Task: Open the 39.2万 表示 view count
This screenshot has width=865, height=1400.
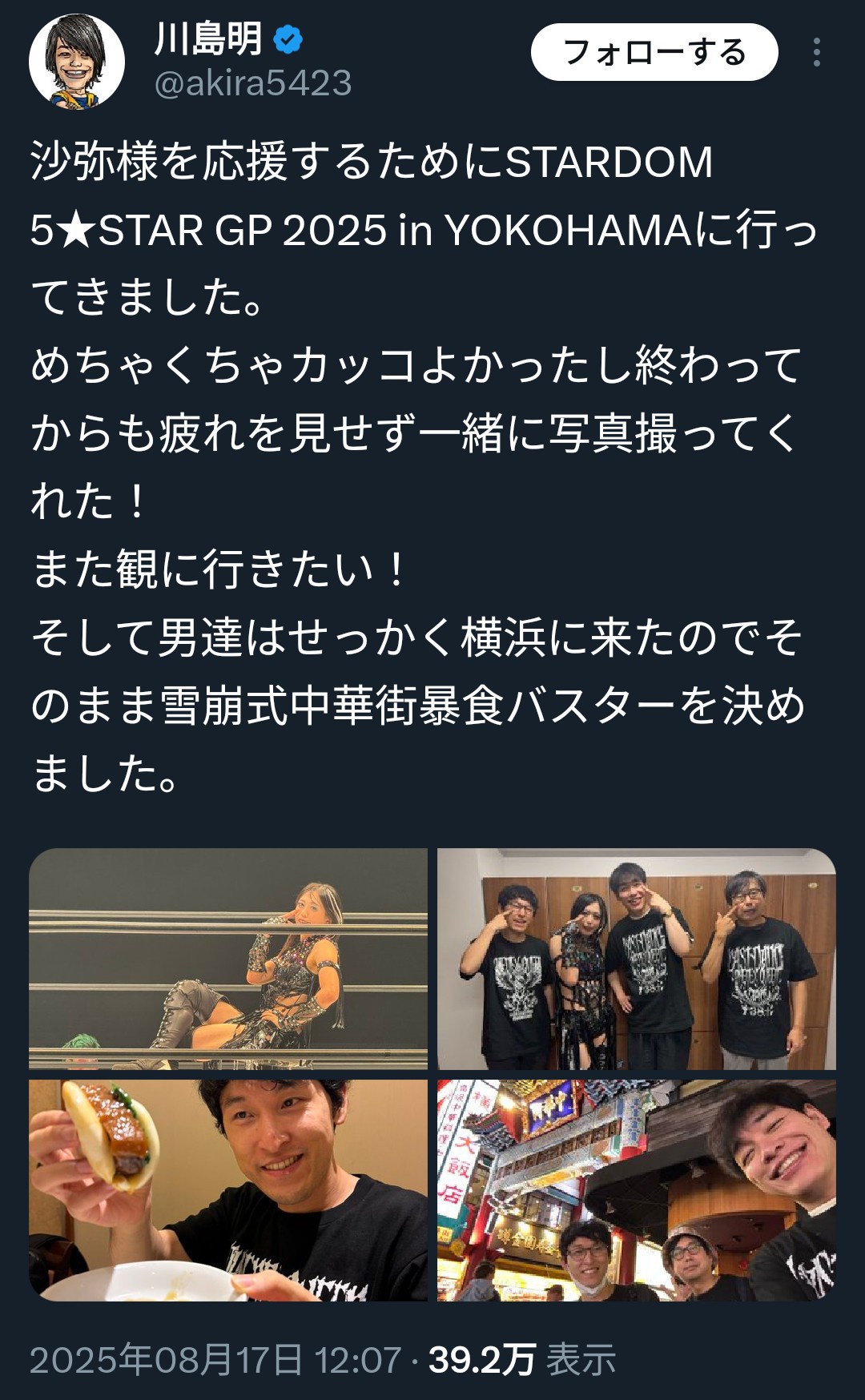Action: tap(522, 1360)
